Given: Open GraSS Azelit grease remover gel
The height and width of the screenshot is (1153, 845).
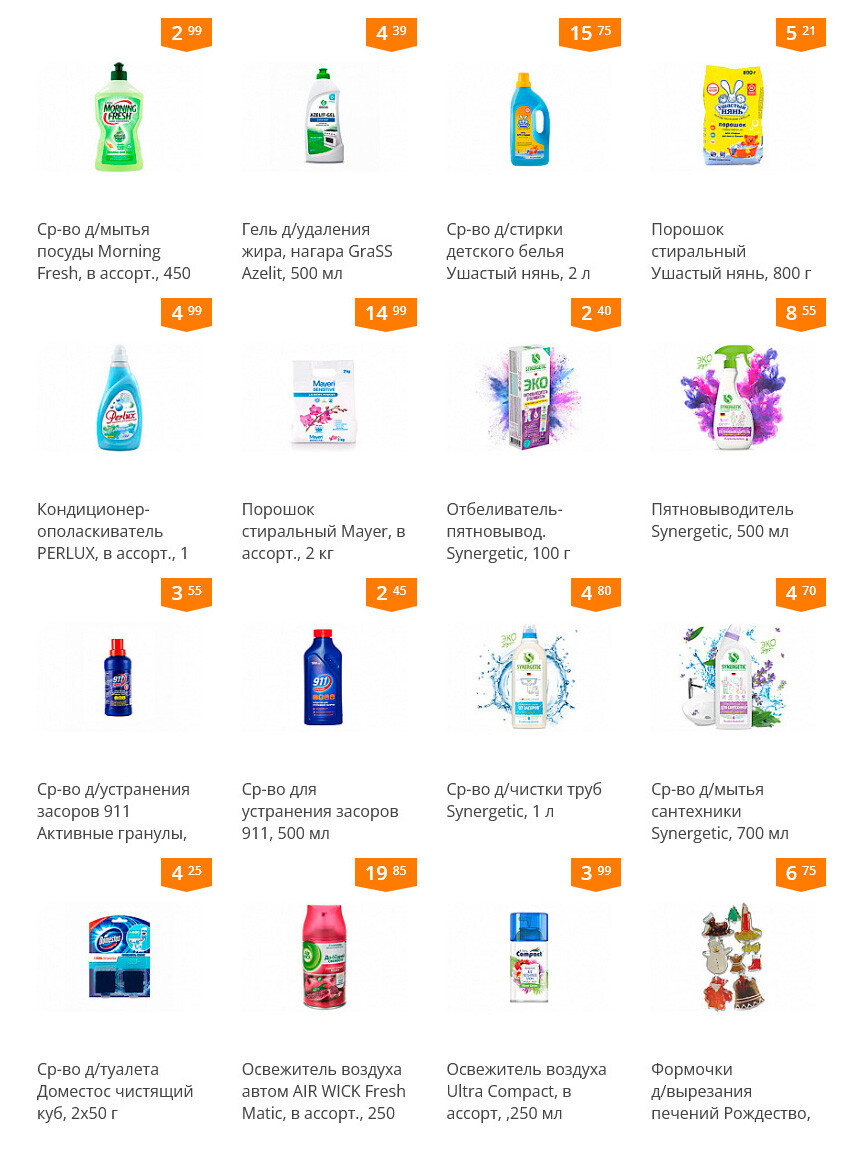Looking at the screenshot, I should [324, 117].
